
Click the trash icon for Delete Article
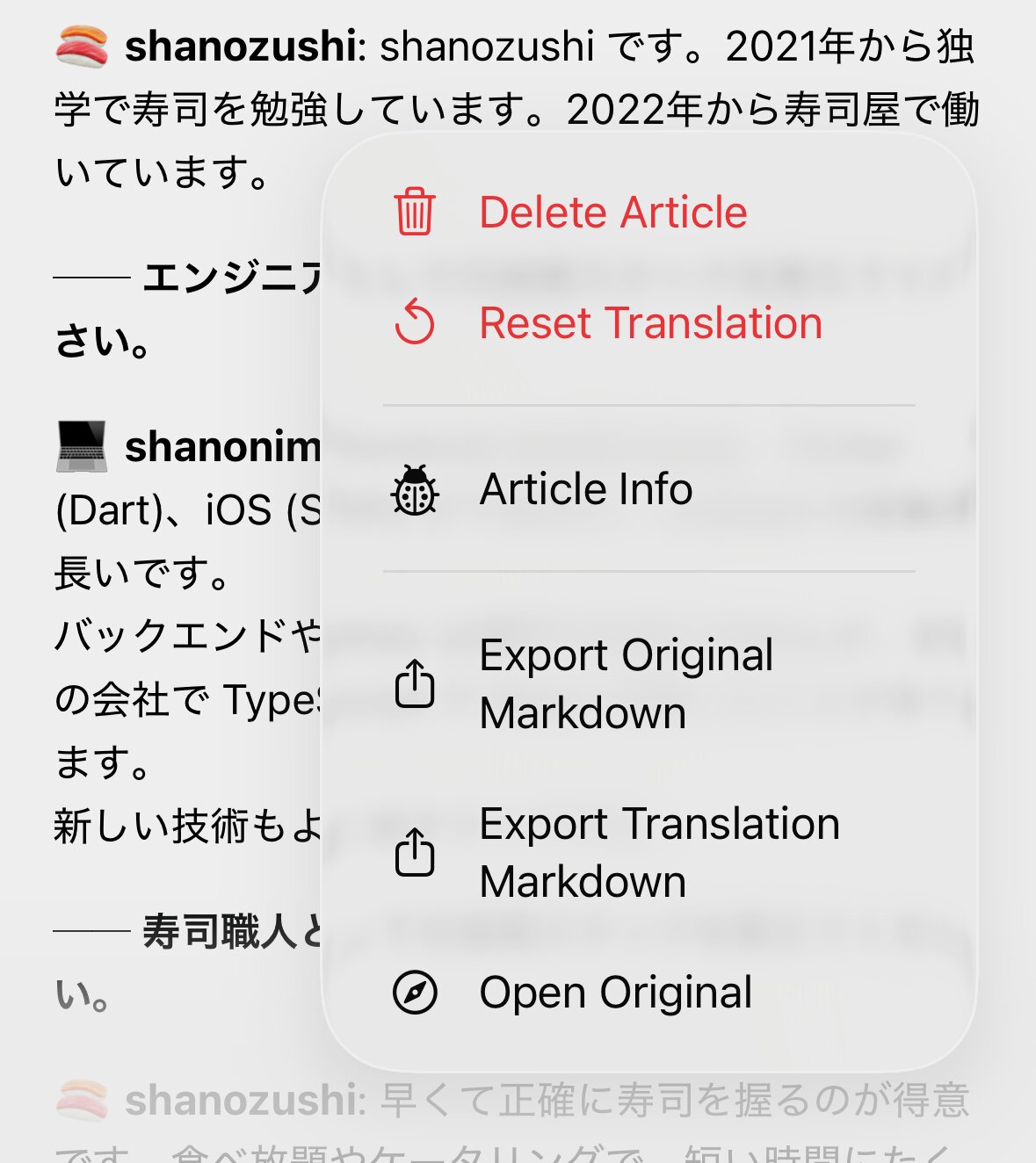413,211
